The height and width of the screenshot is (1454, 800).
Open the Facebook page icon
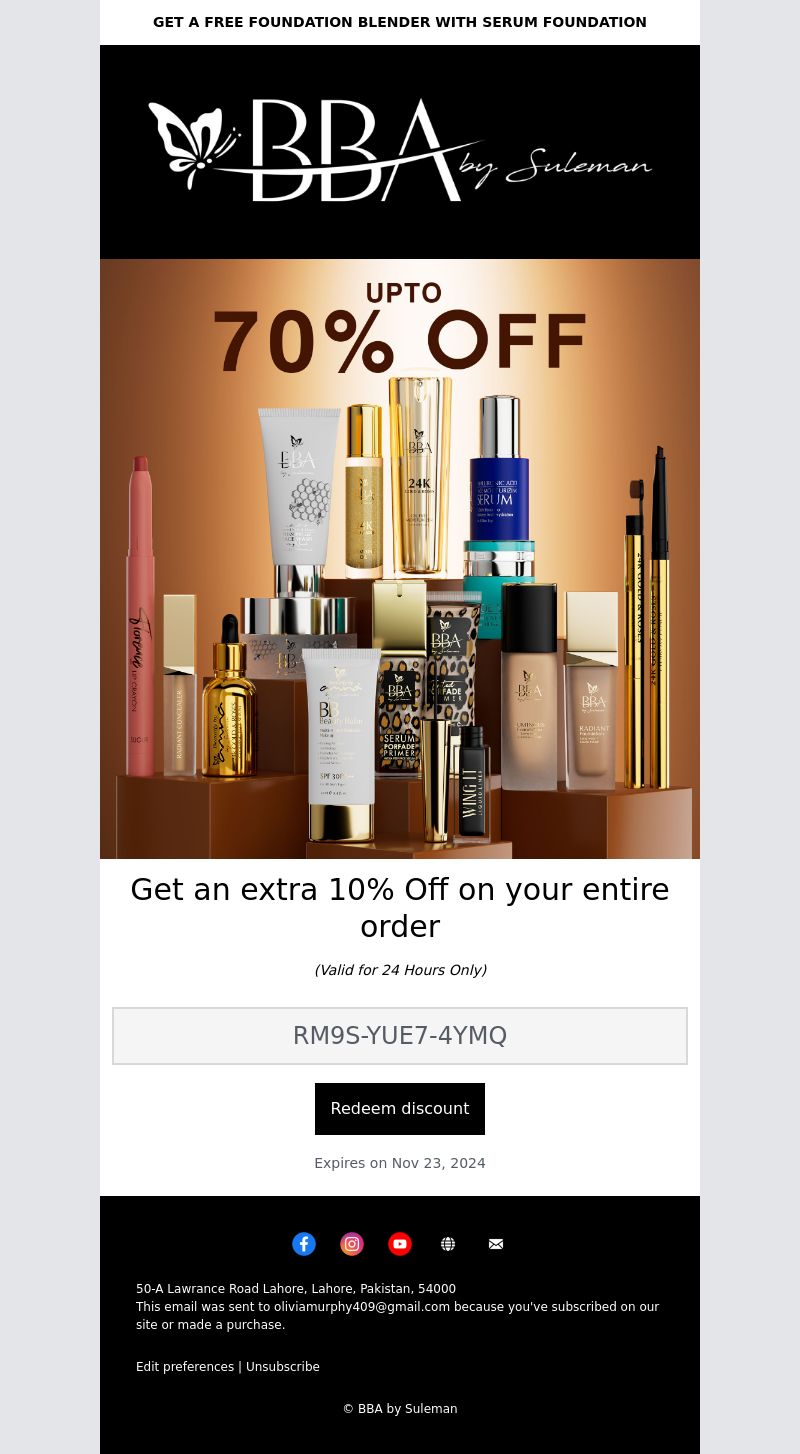point(304,1244)
